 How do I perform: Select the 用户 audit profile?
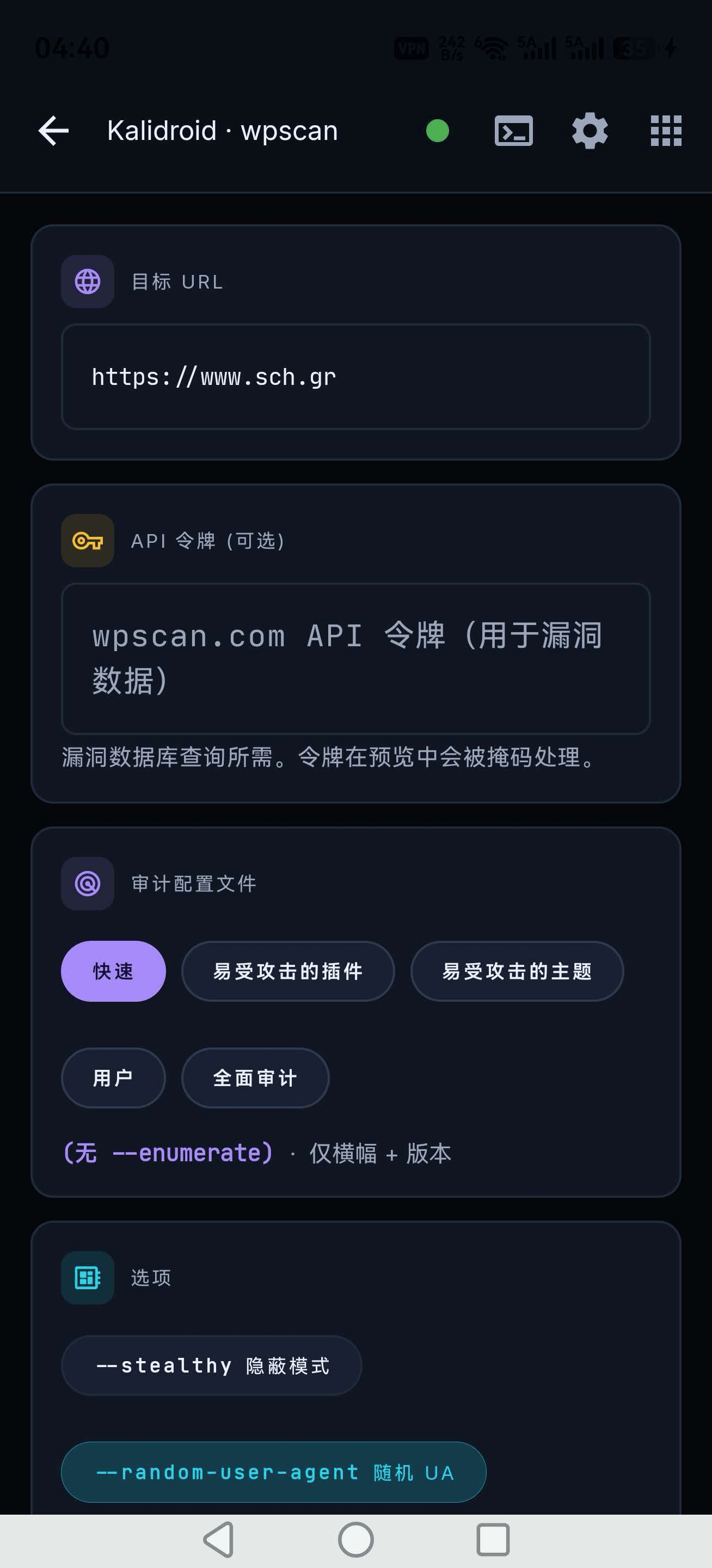click(113, 1078)
